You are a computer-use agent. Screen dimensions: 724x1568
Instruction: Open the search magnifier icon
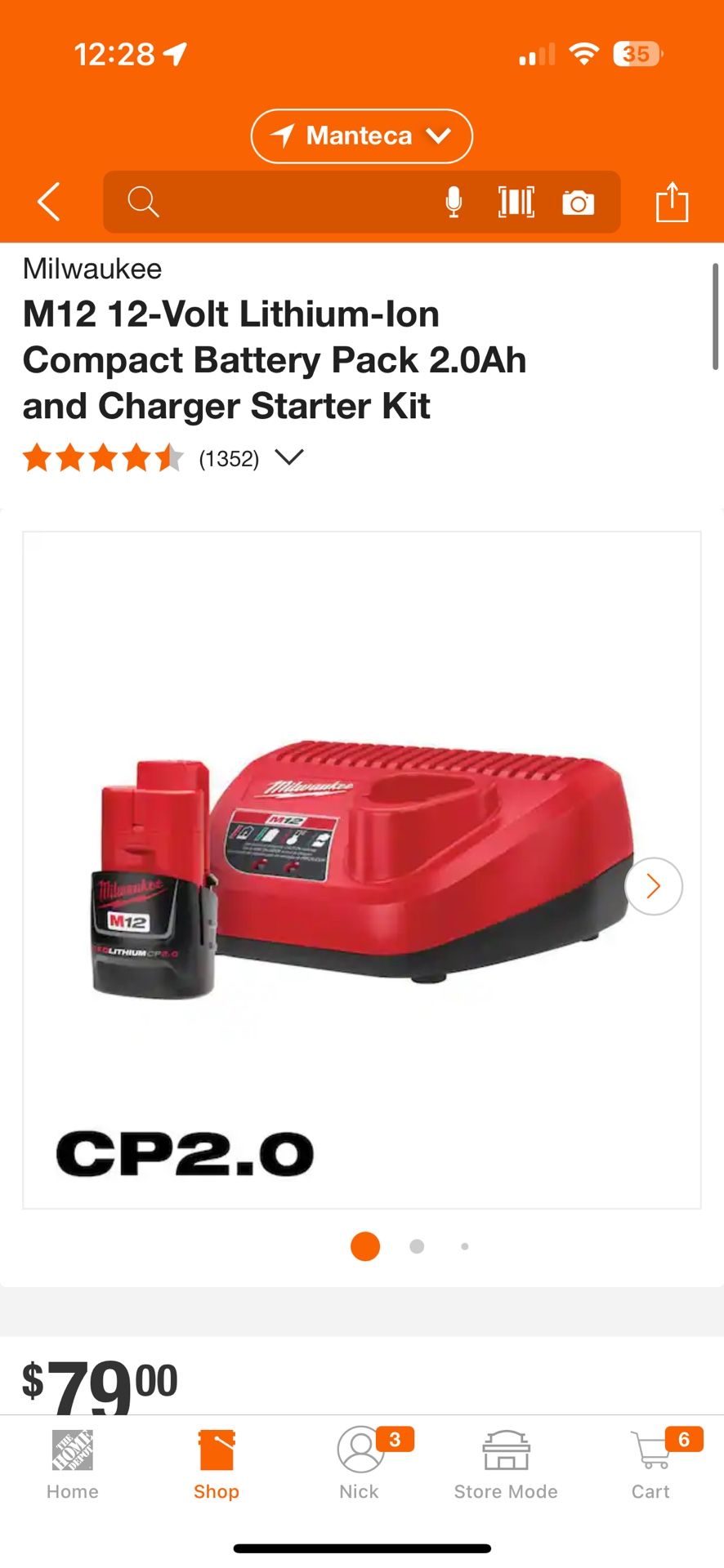point(142,203)
